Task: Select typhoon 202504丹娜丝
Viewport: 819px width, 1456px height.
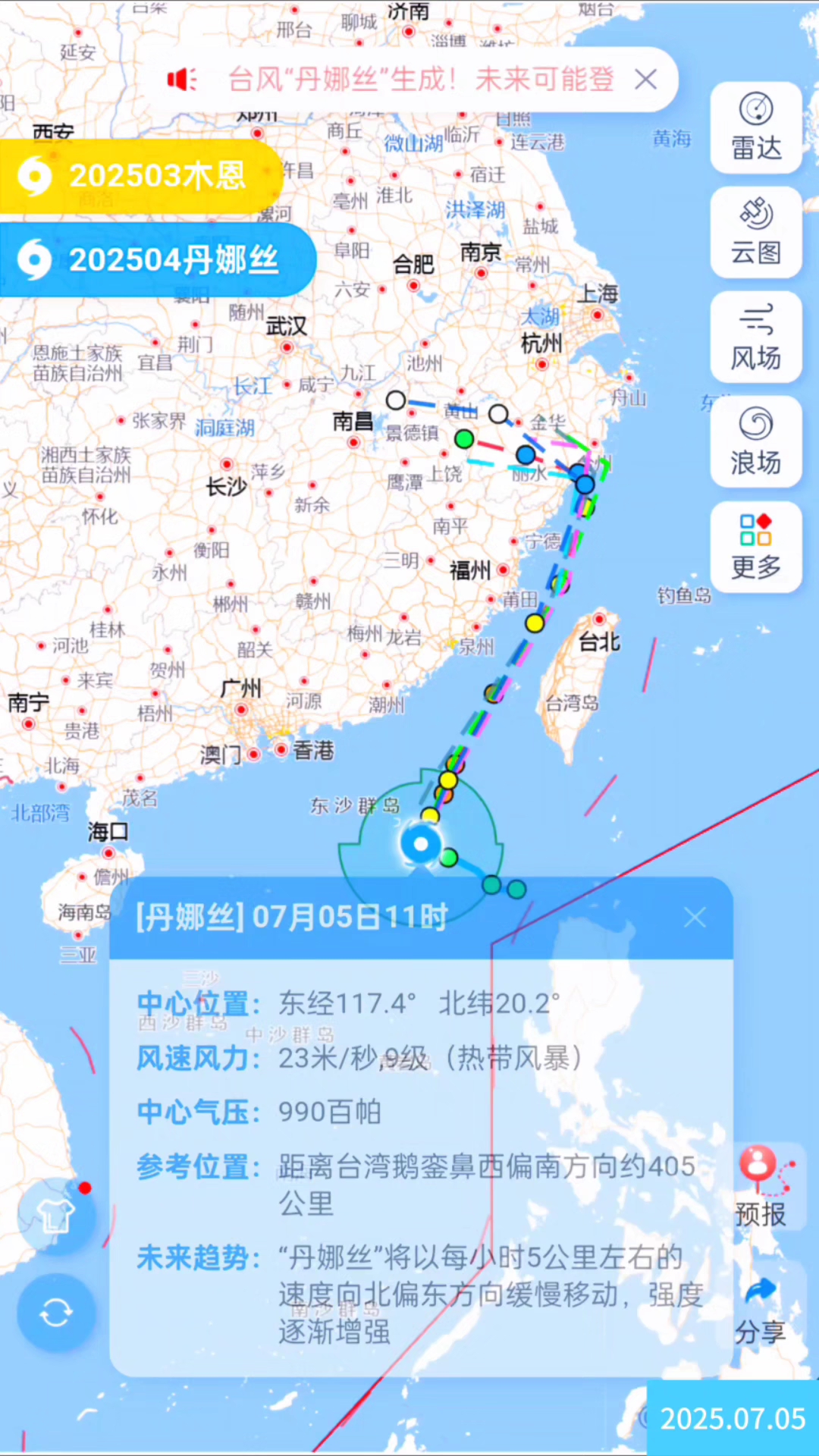Action: (155, 260)
